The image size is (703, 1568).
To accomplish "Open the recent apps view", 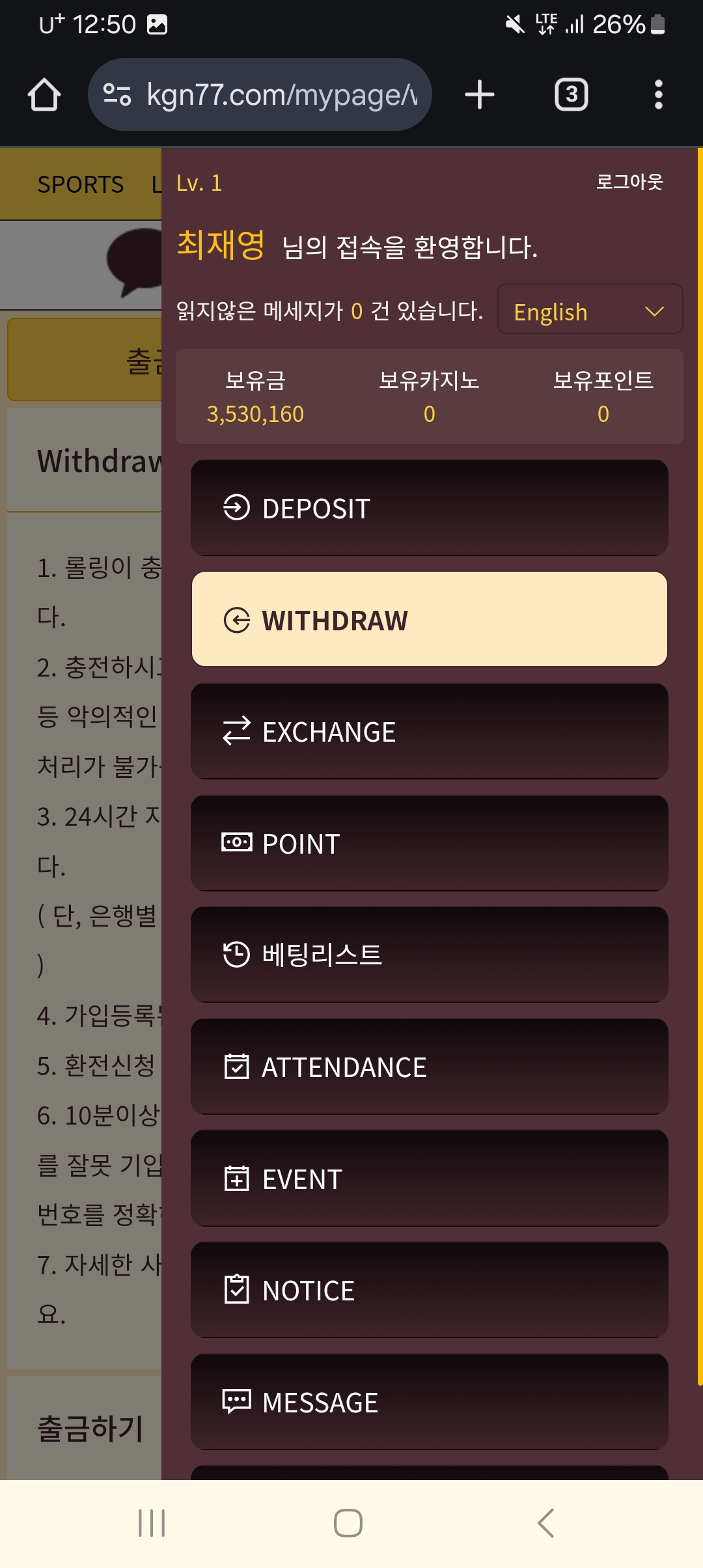I will click(152, 1523).
